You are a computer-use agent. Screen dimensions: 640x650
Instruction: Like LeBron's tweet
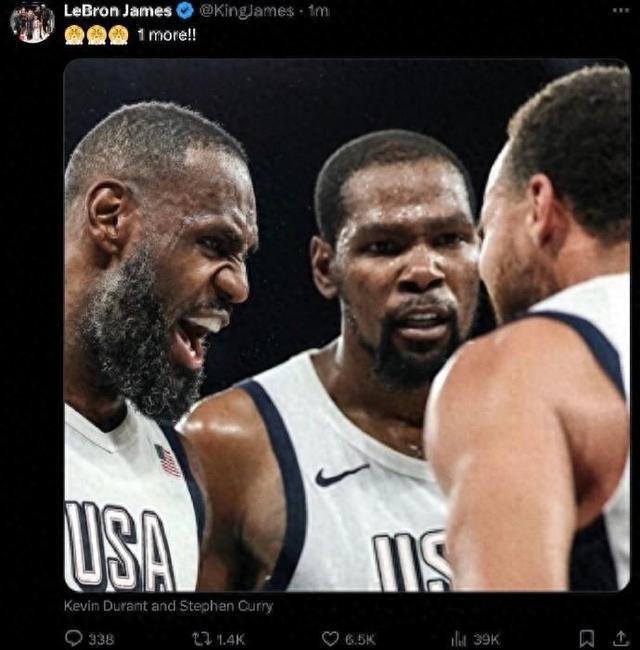point(331,638)
